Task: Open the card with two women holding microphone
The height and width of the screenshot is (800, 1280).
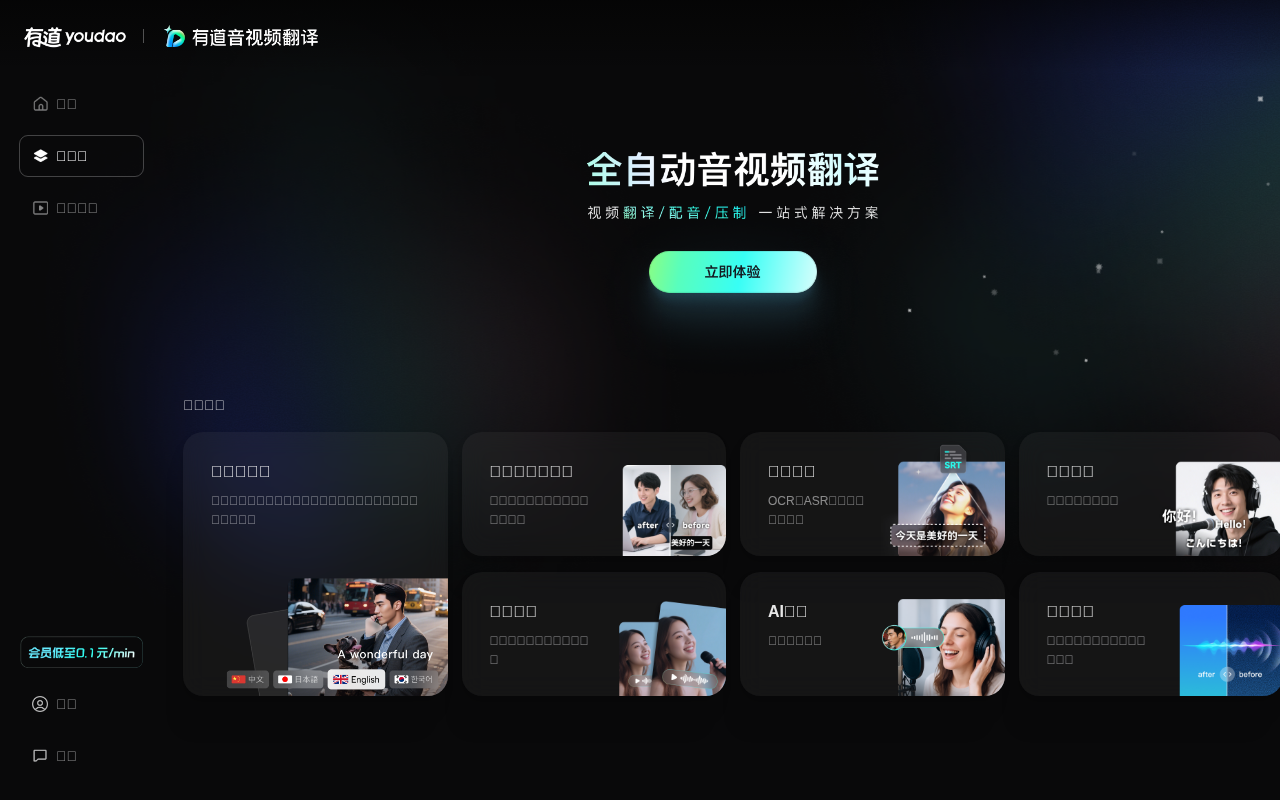Action: (593, 634)
